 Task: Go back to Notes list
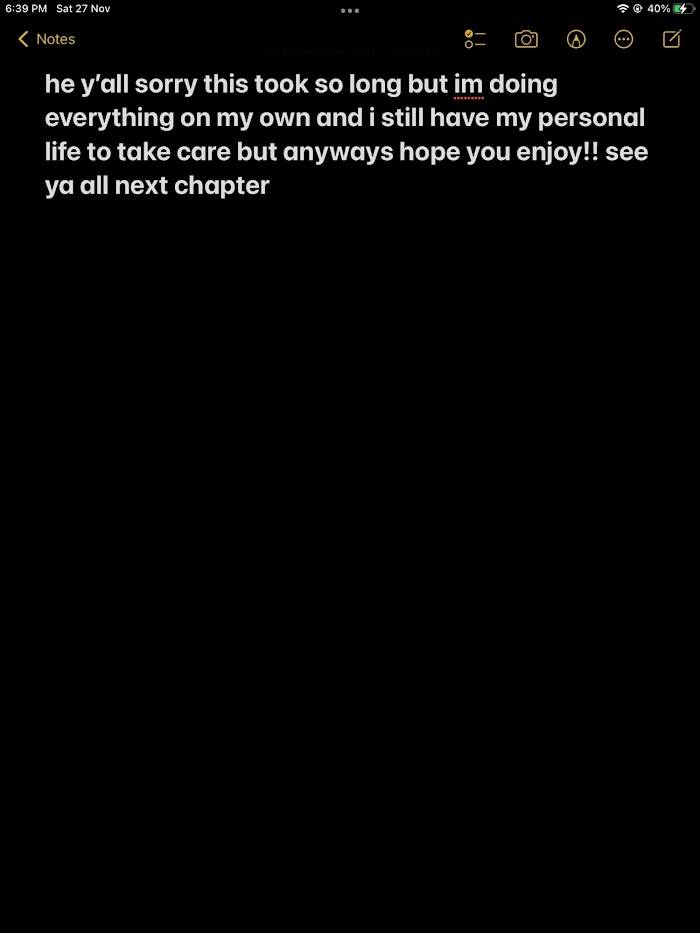(x=46, y=39)
